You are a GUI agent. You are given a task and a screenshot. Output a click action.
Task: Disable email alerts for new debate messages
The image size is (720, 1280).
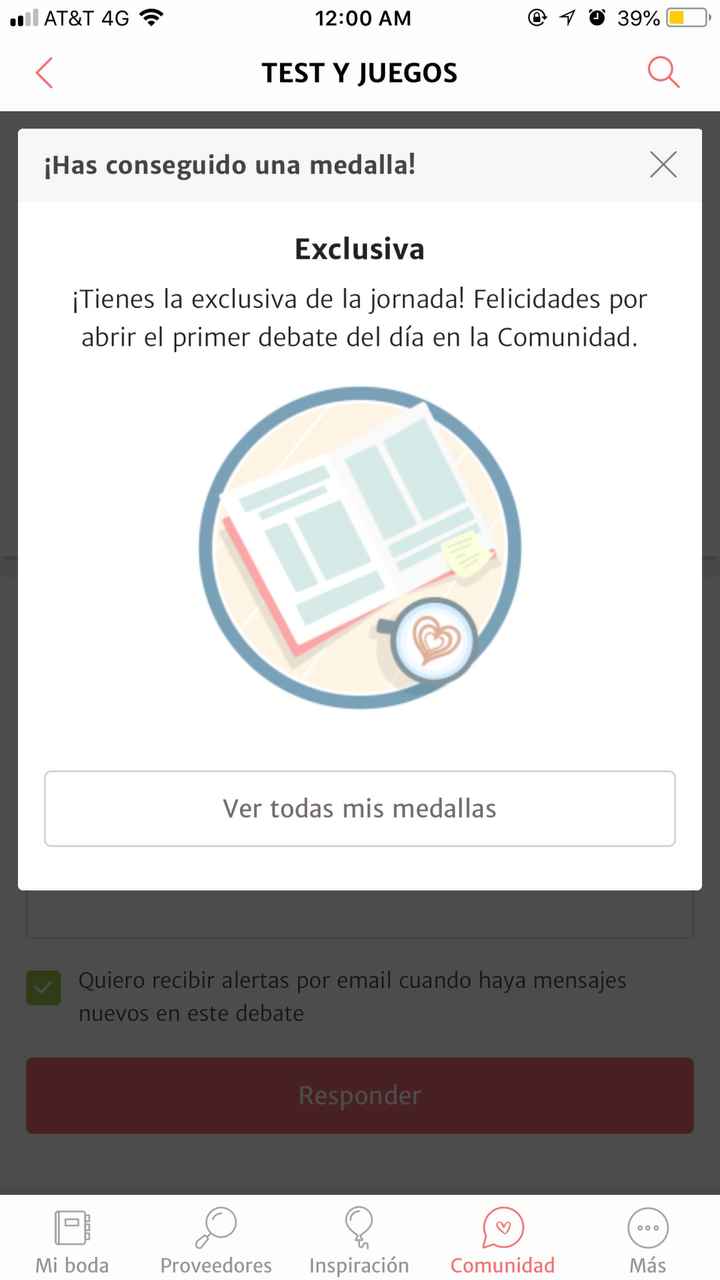pyautogui.click(x=42, y=987)
